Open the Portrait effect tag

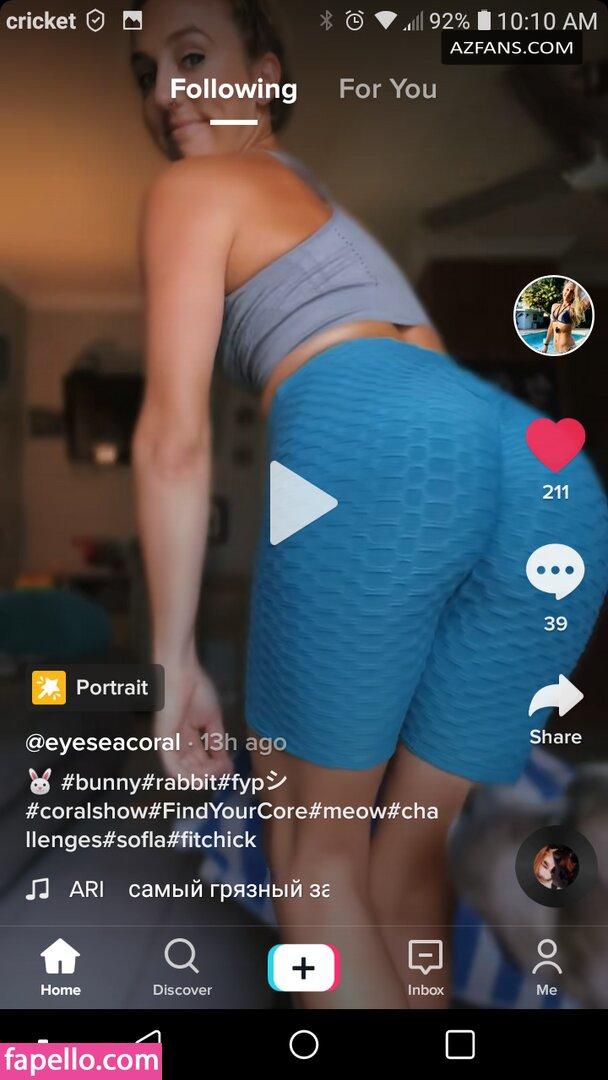[96, 687]
